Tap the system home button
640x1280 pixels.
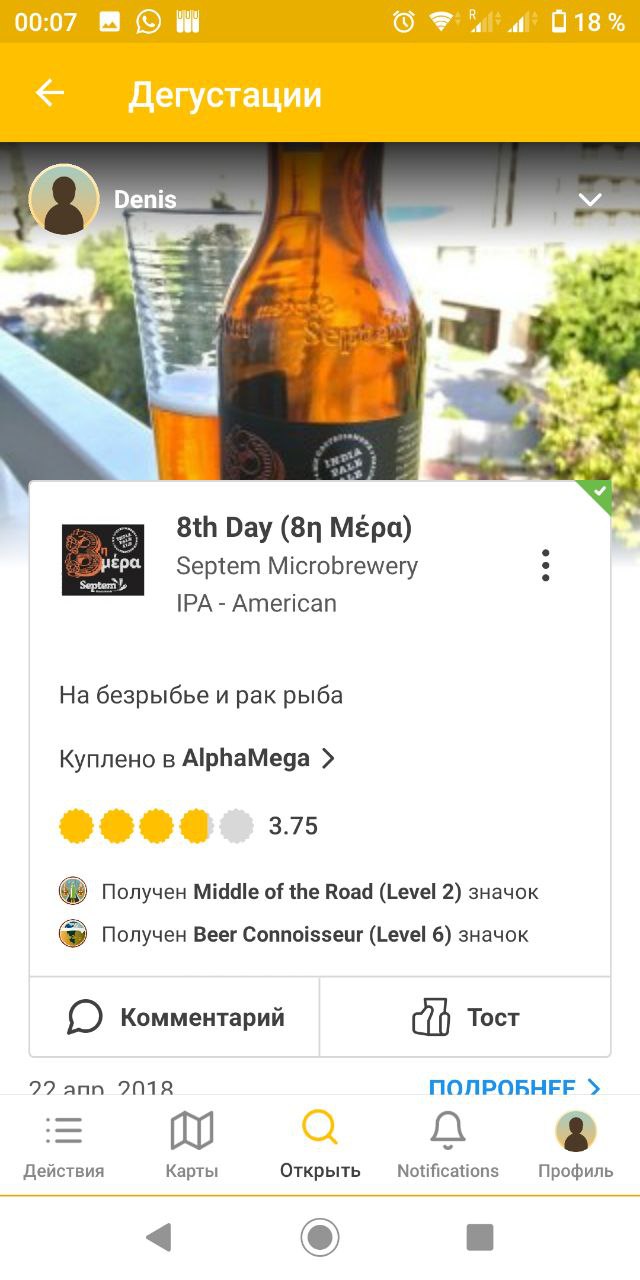coord(320,1238)
